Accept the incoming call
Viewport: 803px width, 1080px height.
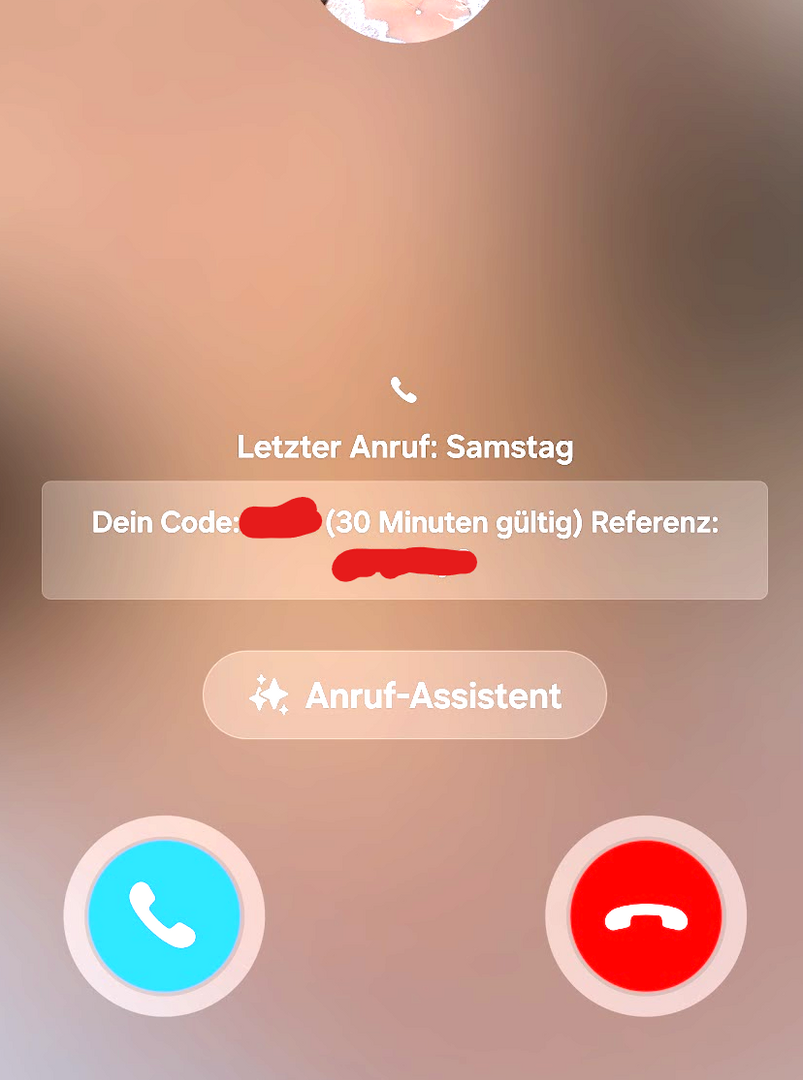164,915
